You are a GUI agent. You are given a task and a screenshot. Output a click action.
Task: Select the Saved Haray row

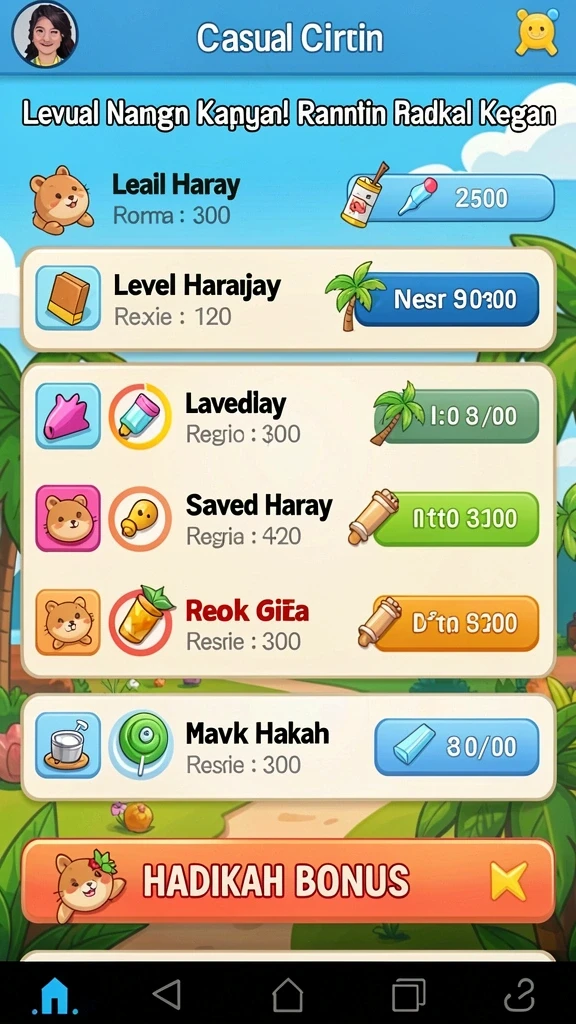288,519
